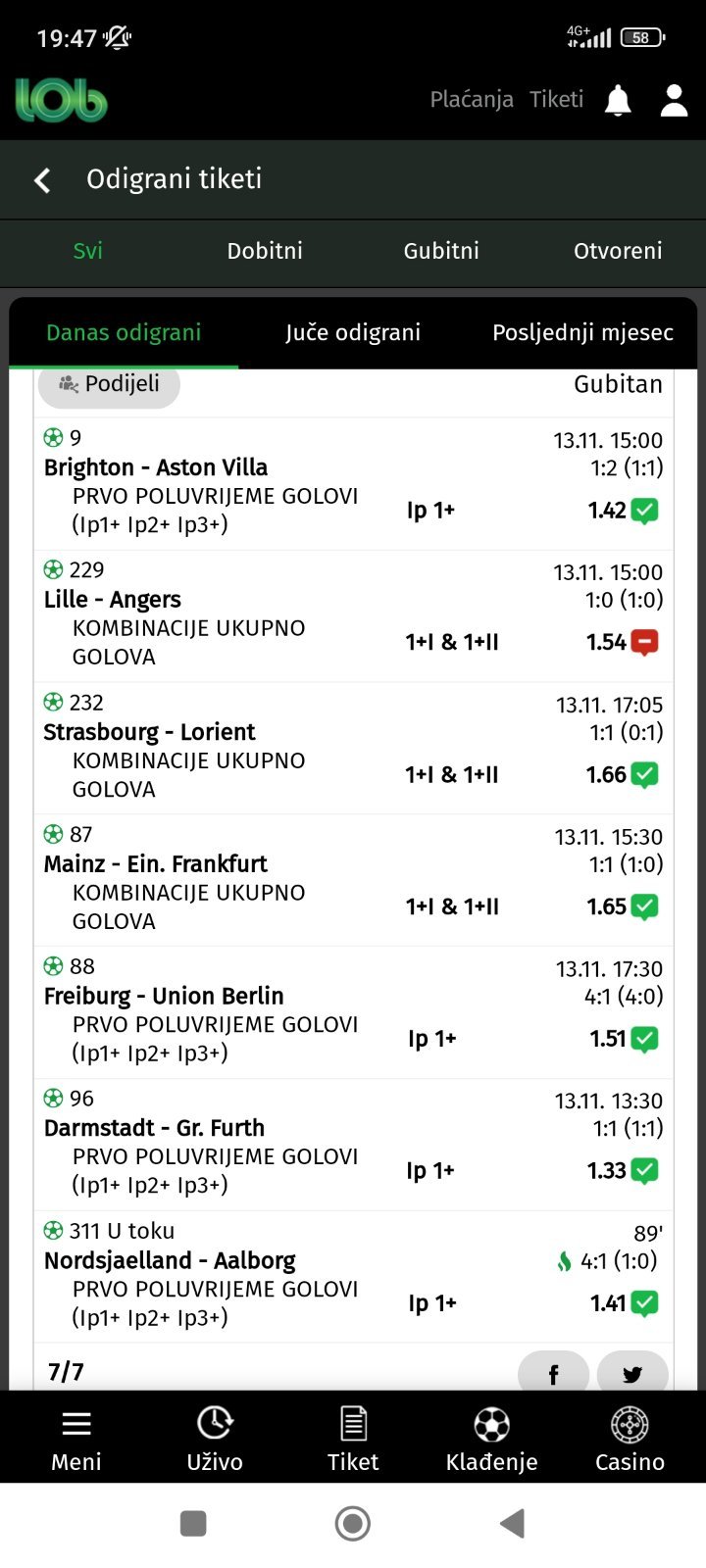706x1568 pixels.
Task: Open Tiketi in the header
Action: coord(556,99)
